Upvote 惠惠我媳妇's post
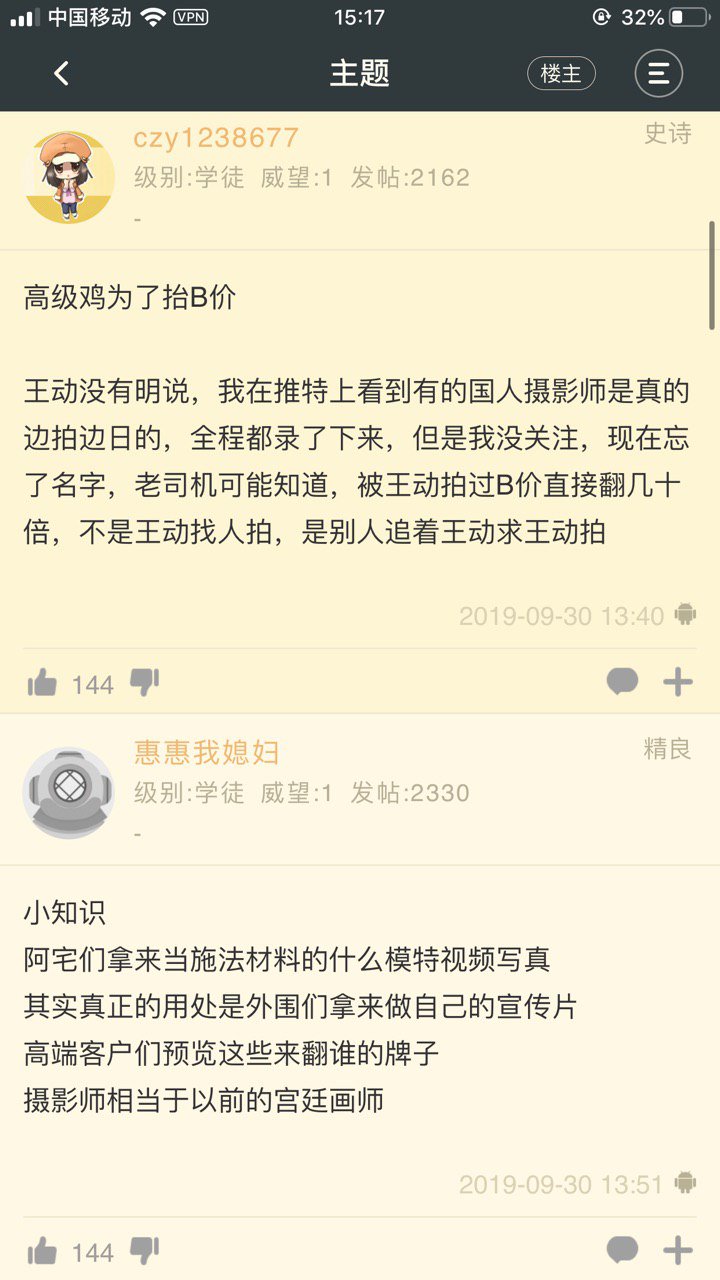This screenshot has height=1280, width=720. tap(42, 1250)
